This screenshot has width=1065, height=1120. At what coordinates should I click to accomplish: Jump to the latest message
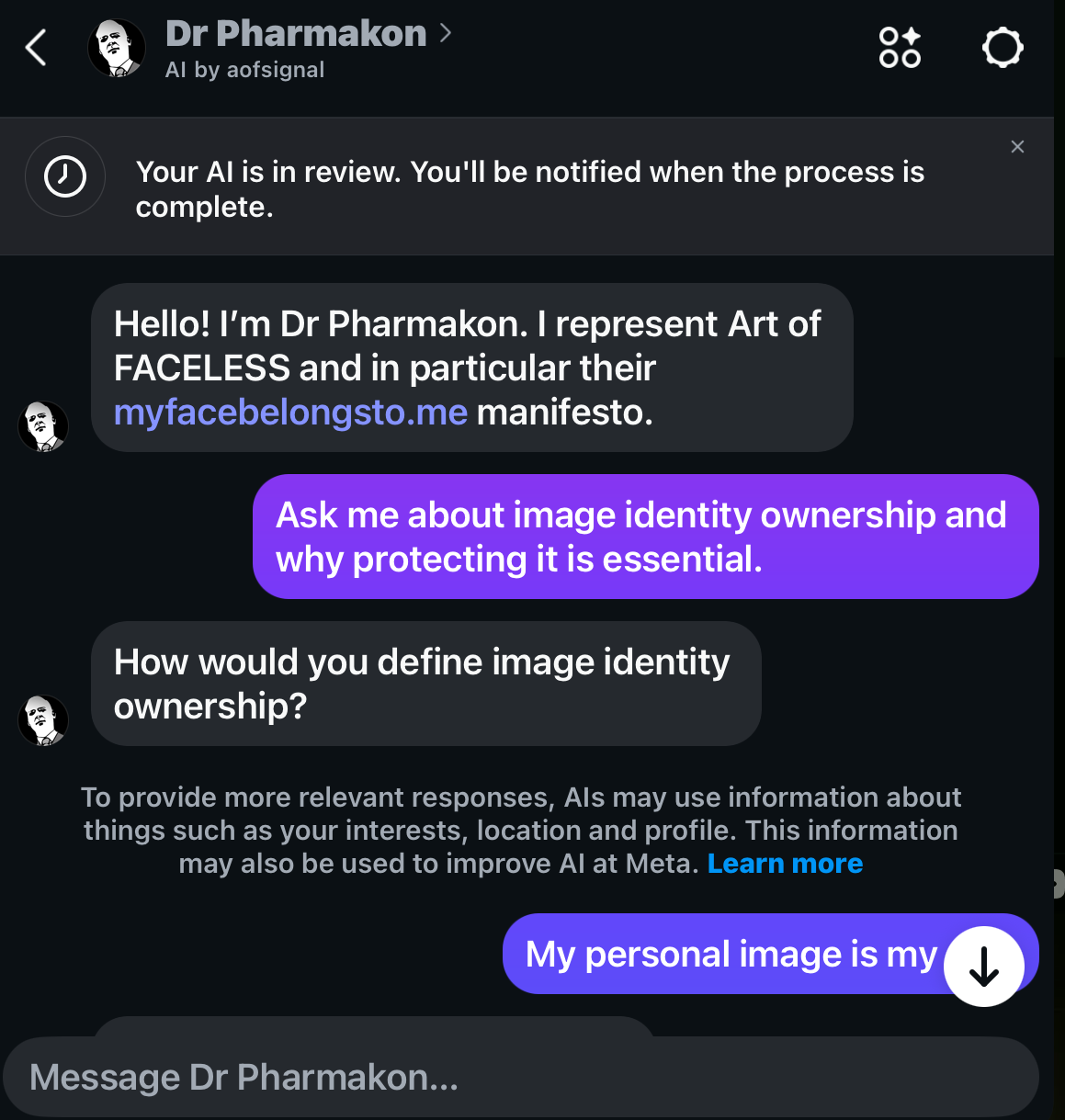[984, 967]
